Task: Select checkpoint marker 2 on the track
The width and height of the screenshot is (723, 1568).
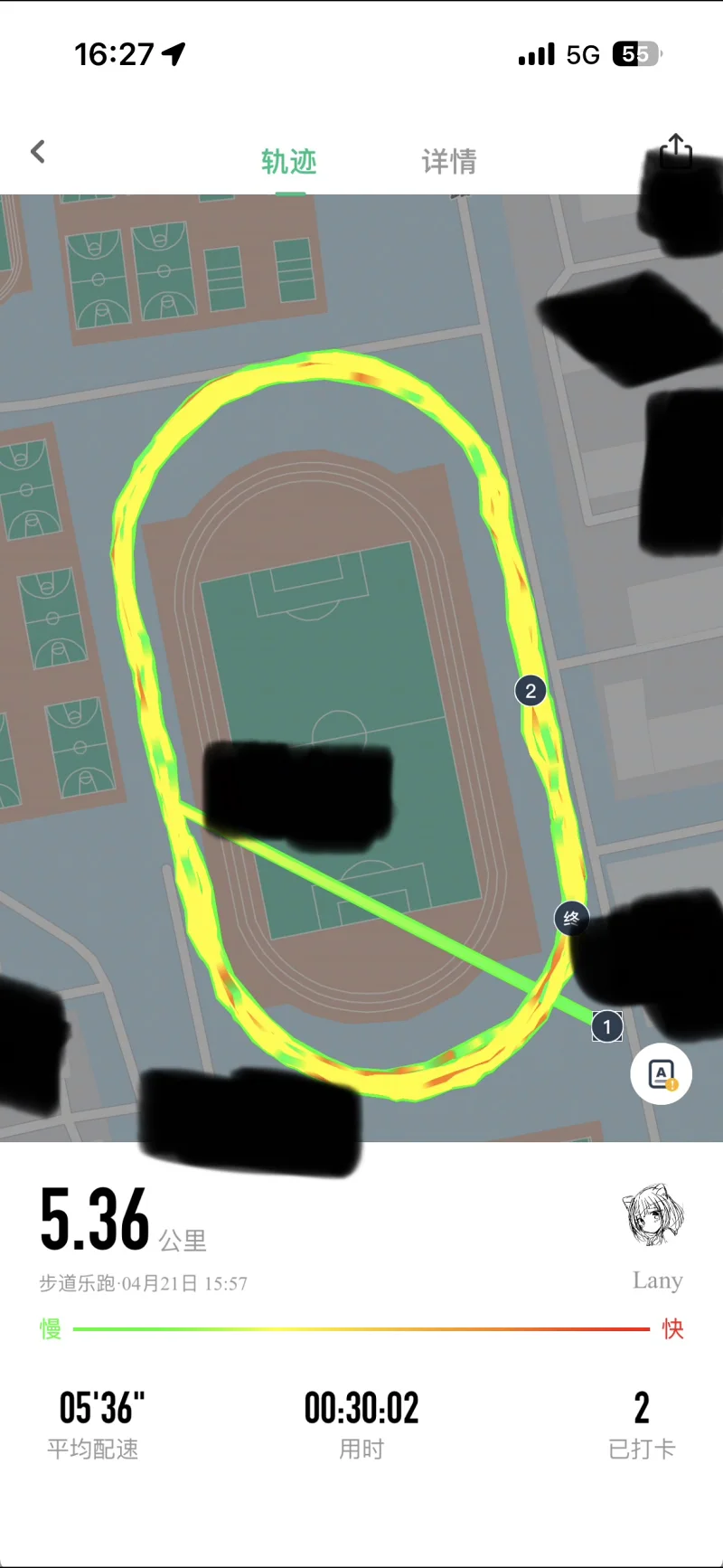Action: [531, 692]
